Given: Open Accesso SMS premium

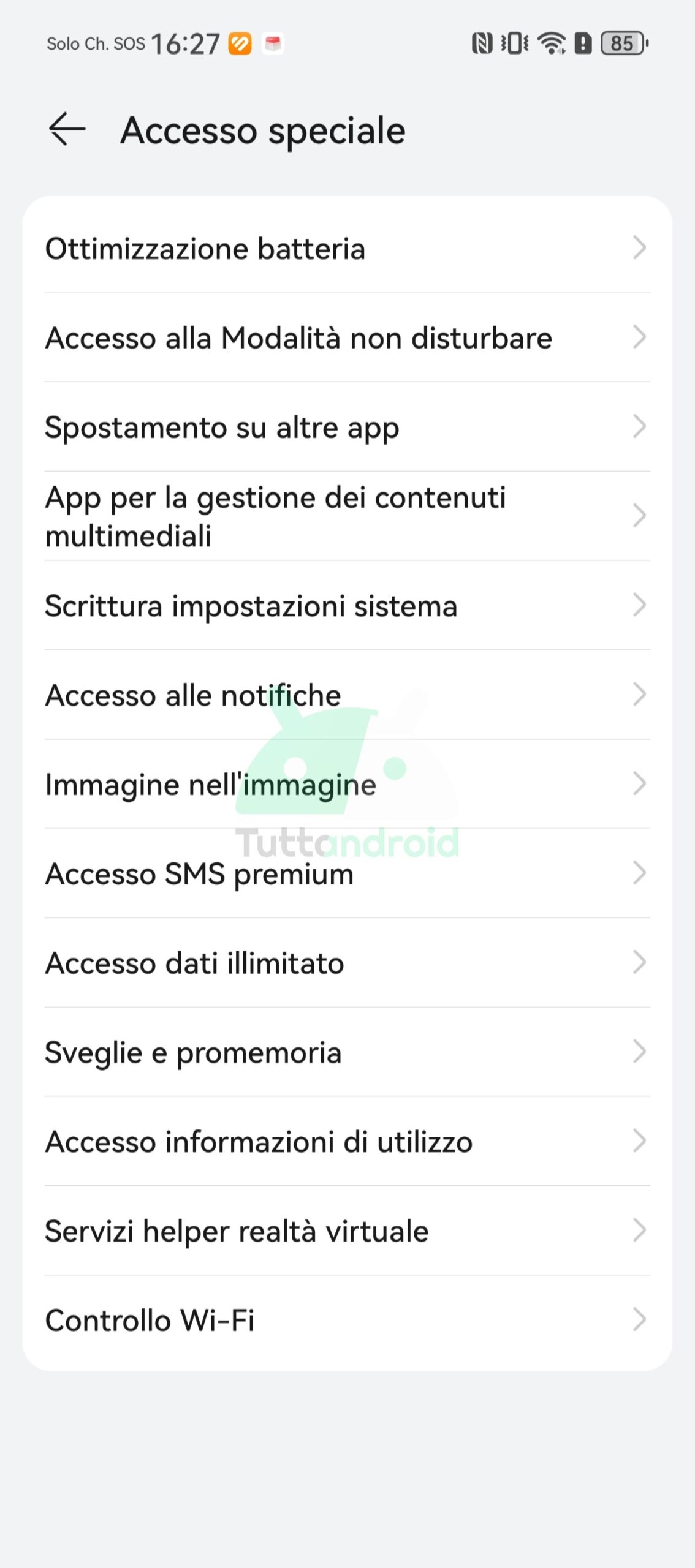Looking at the screenshot, I should (x=347, y=874).
